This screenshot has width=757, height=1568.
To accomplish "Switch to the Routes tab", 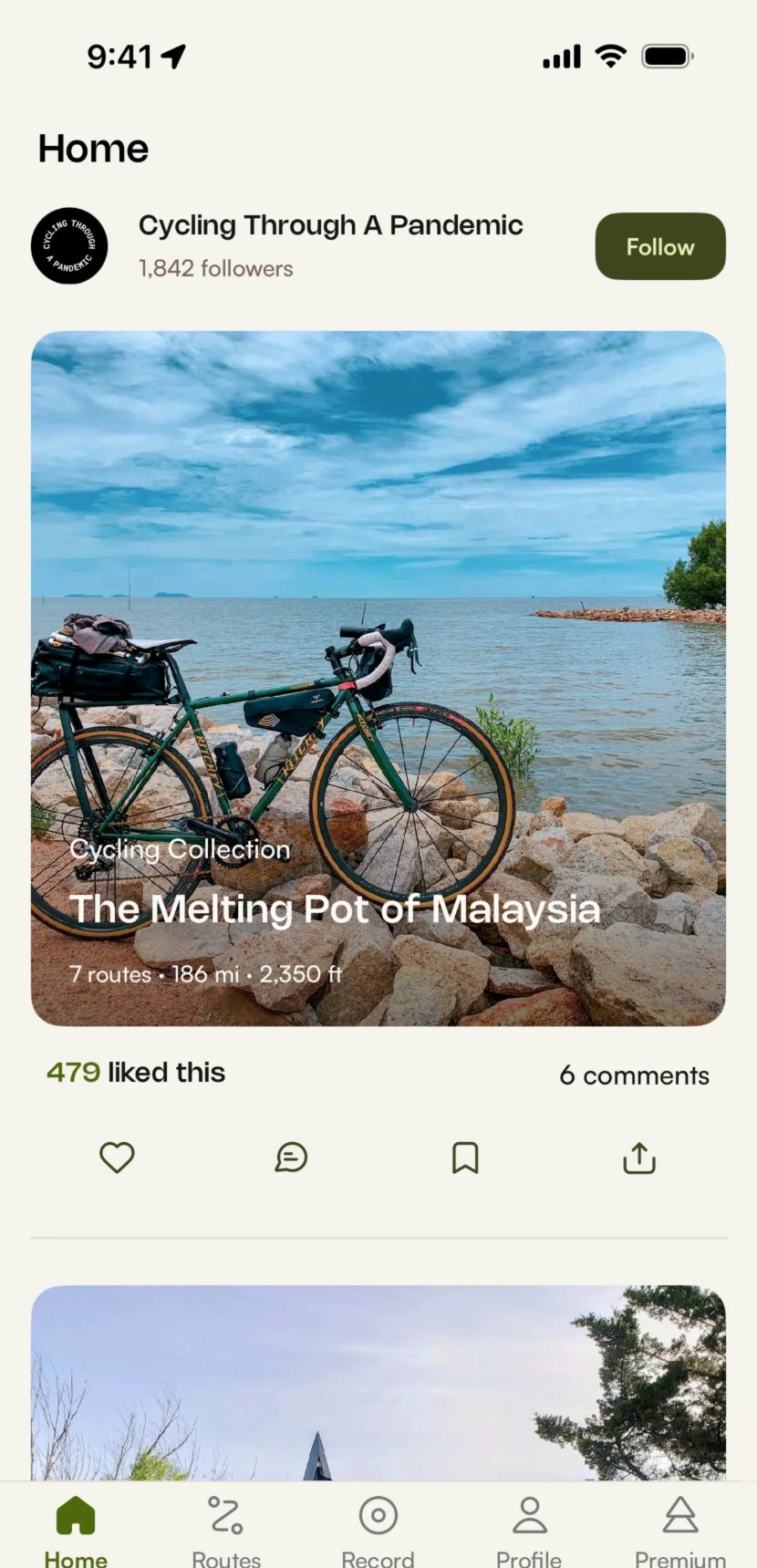I will pyautogui.click(x=226, y=1528).
